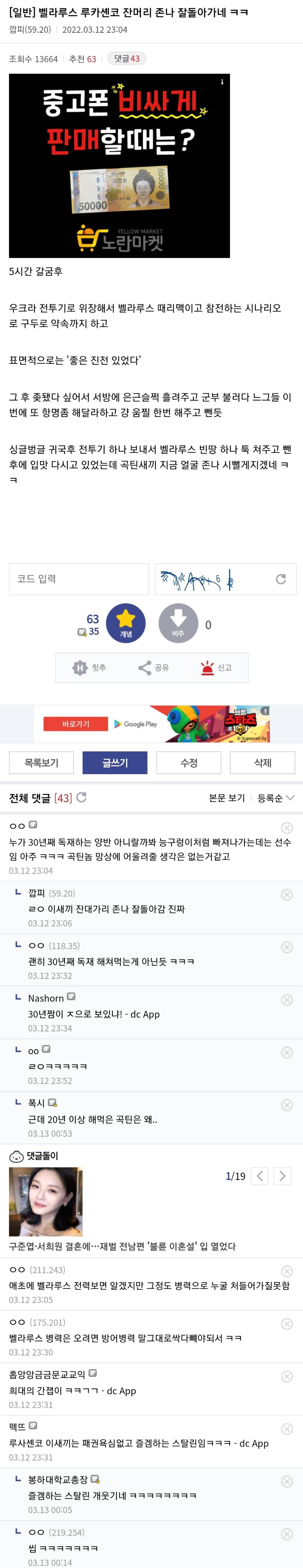Image resolution: width=303 pixels, height=1568 pixels.
Task: Reload the comments next to 전체 댓글
Action: (81, 797)
